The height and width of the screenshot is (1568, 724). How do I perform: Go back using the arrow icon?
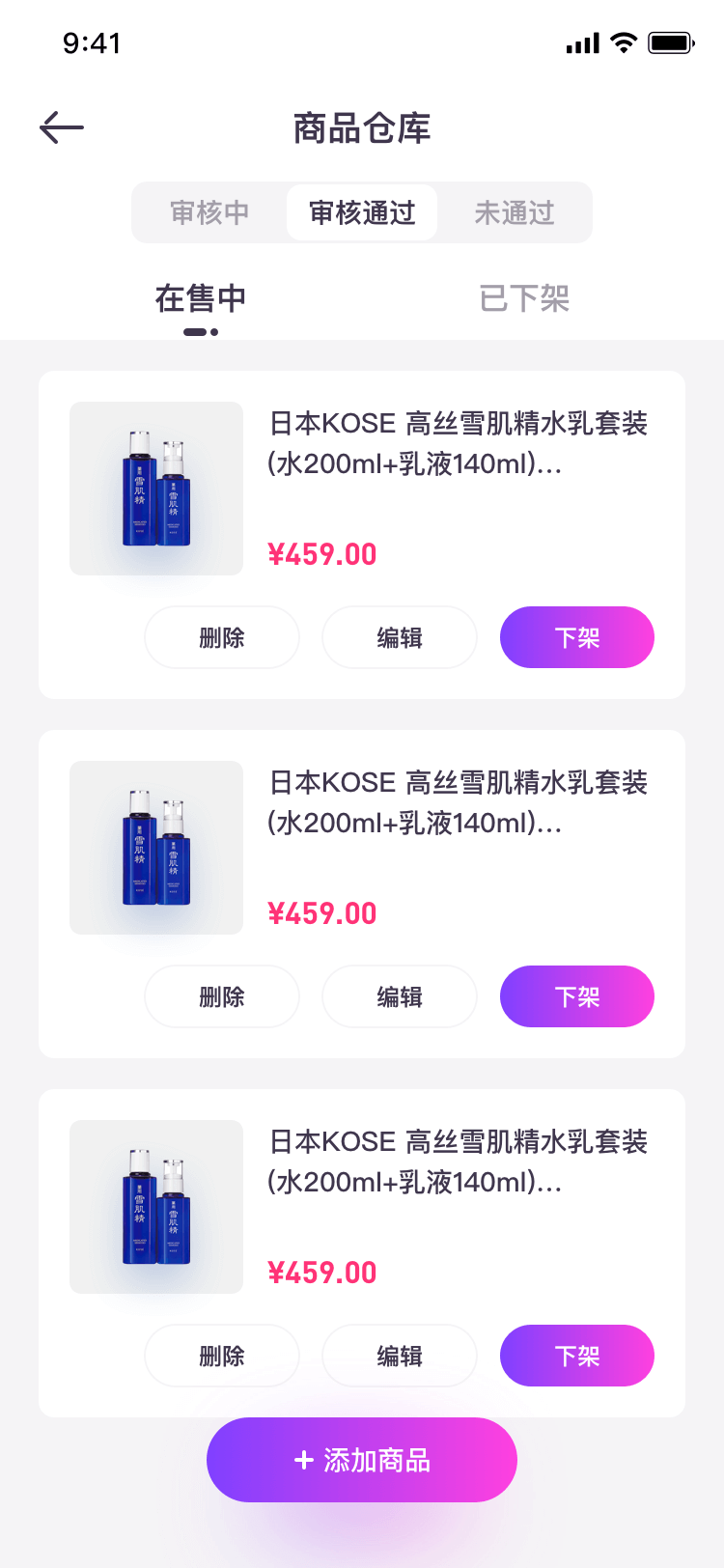pos(62,127)
